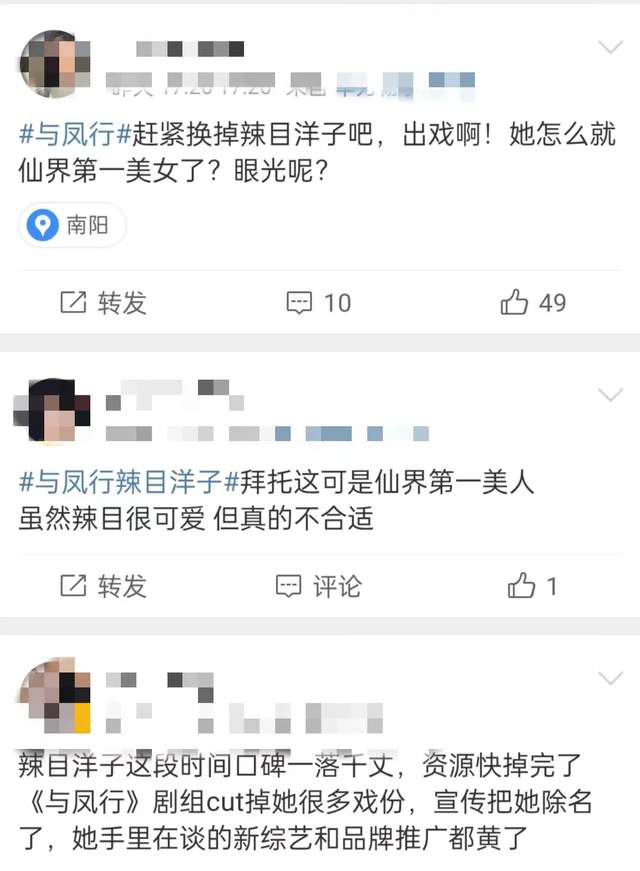Expand the chevron menu on the 口碑一落千丈 post
This screenshot has height=871, width=640.
pyautogui.click(x=609, y=679)
